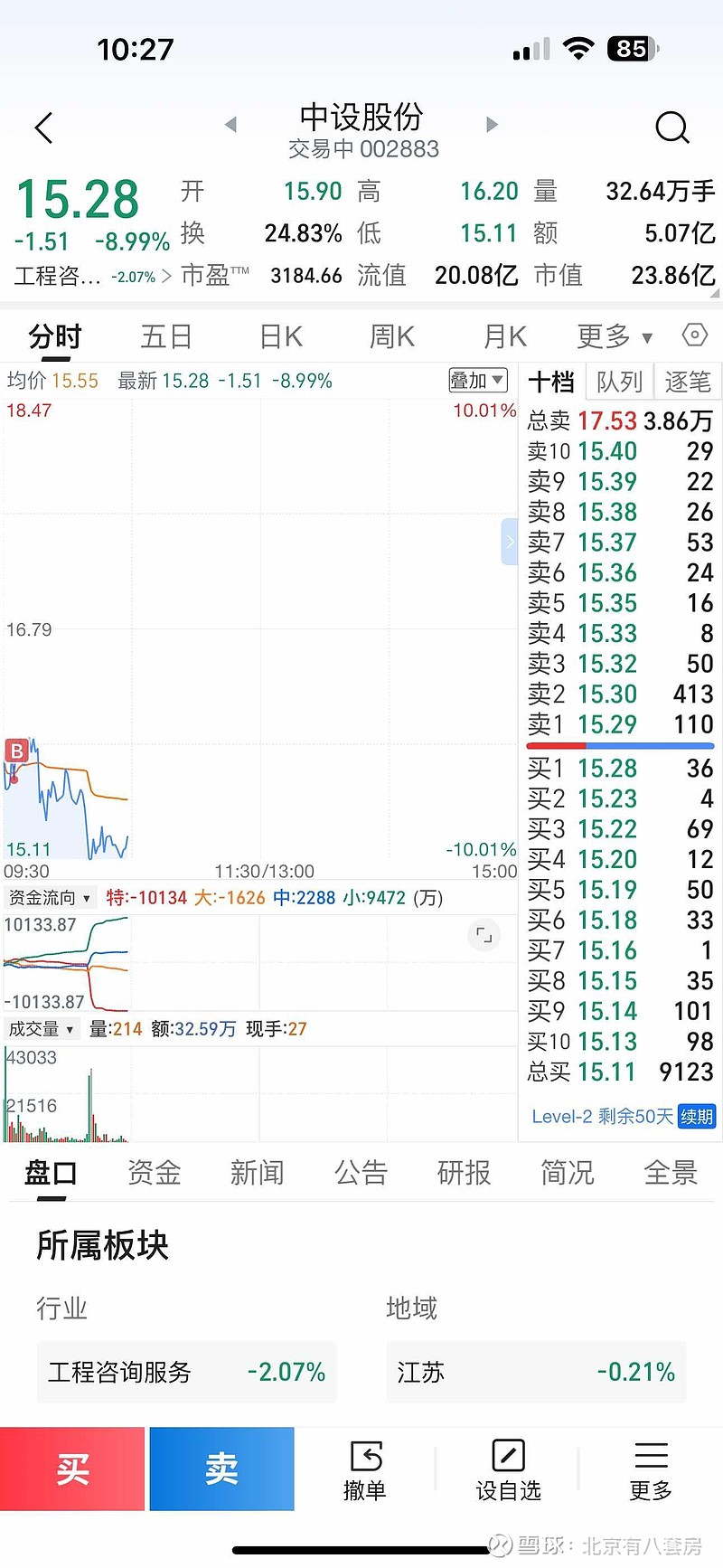Open the search magnifier icon
This screenshot has height=1568, width=723.
[x=671, y=128]
